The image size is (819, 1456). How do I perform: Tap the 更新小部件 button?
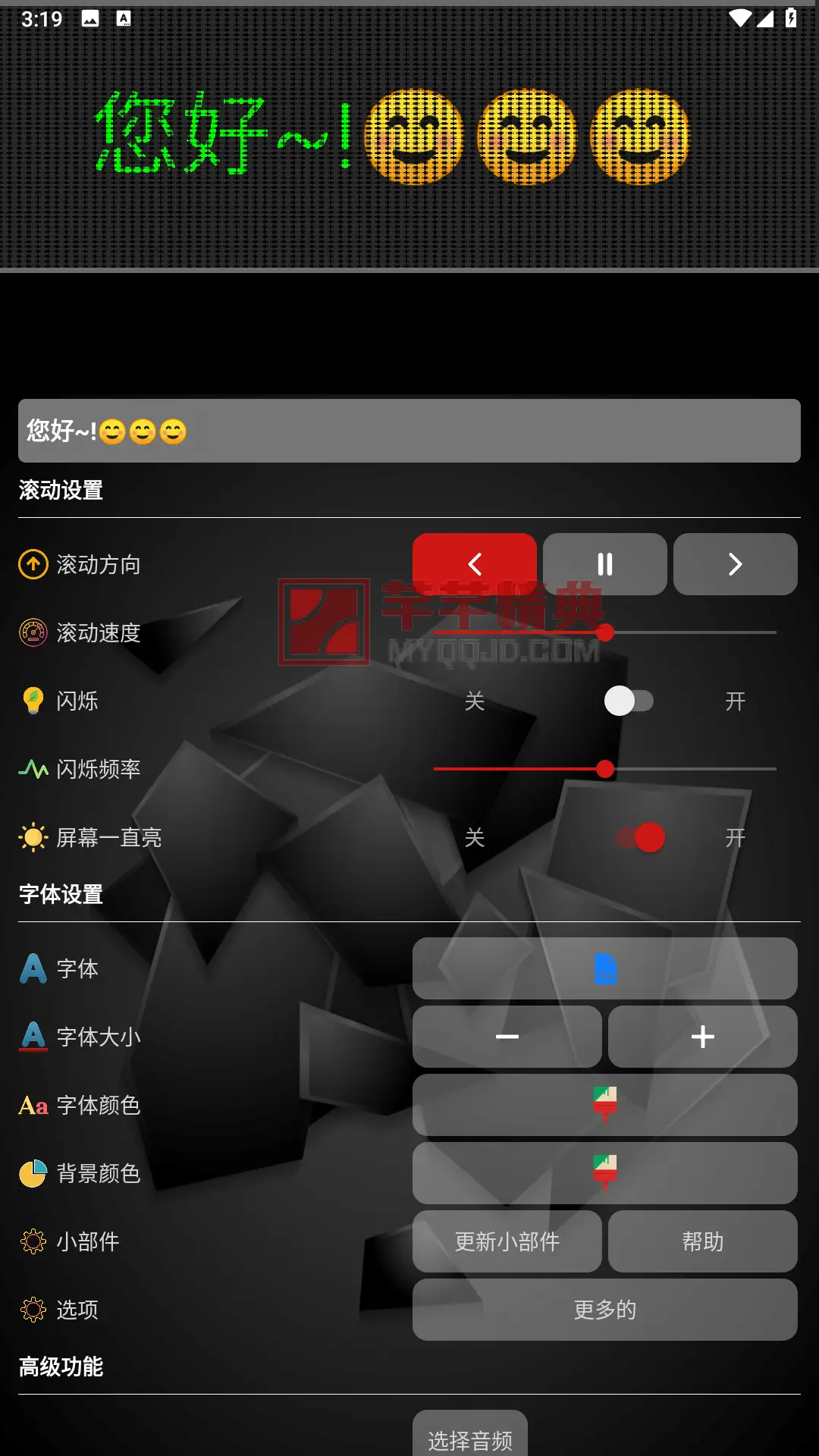pos(507,1241)
